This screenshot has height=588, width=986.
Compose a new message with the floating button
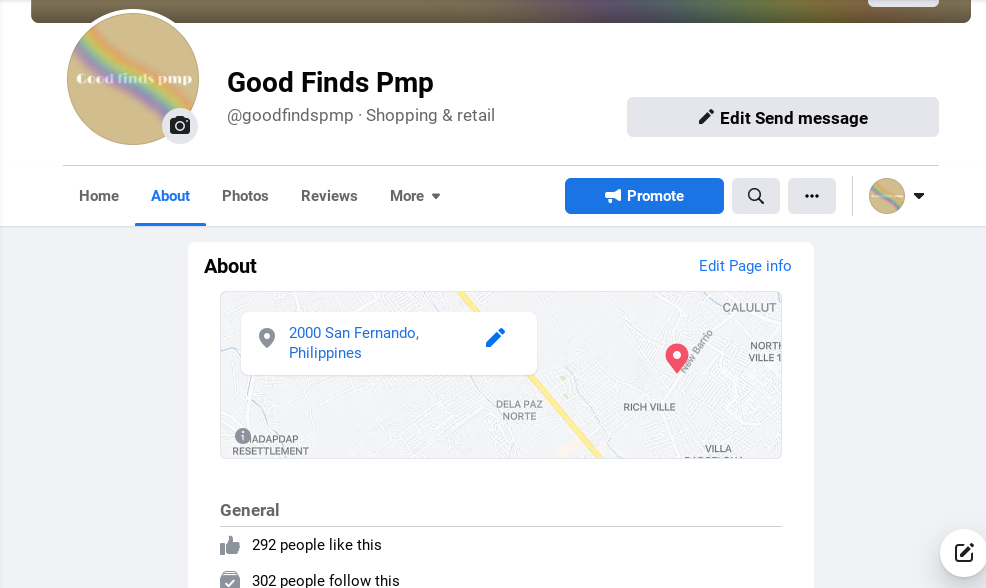pyautogui.click(x=963, y=552)
